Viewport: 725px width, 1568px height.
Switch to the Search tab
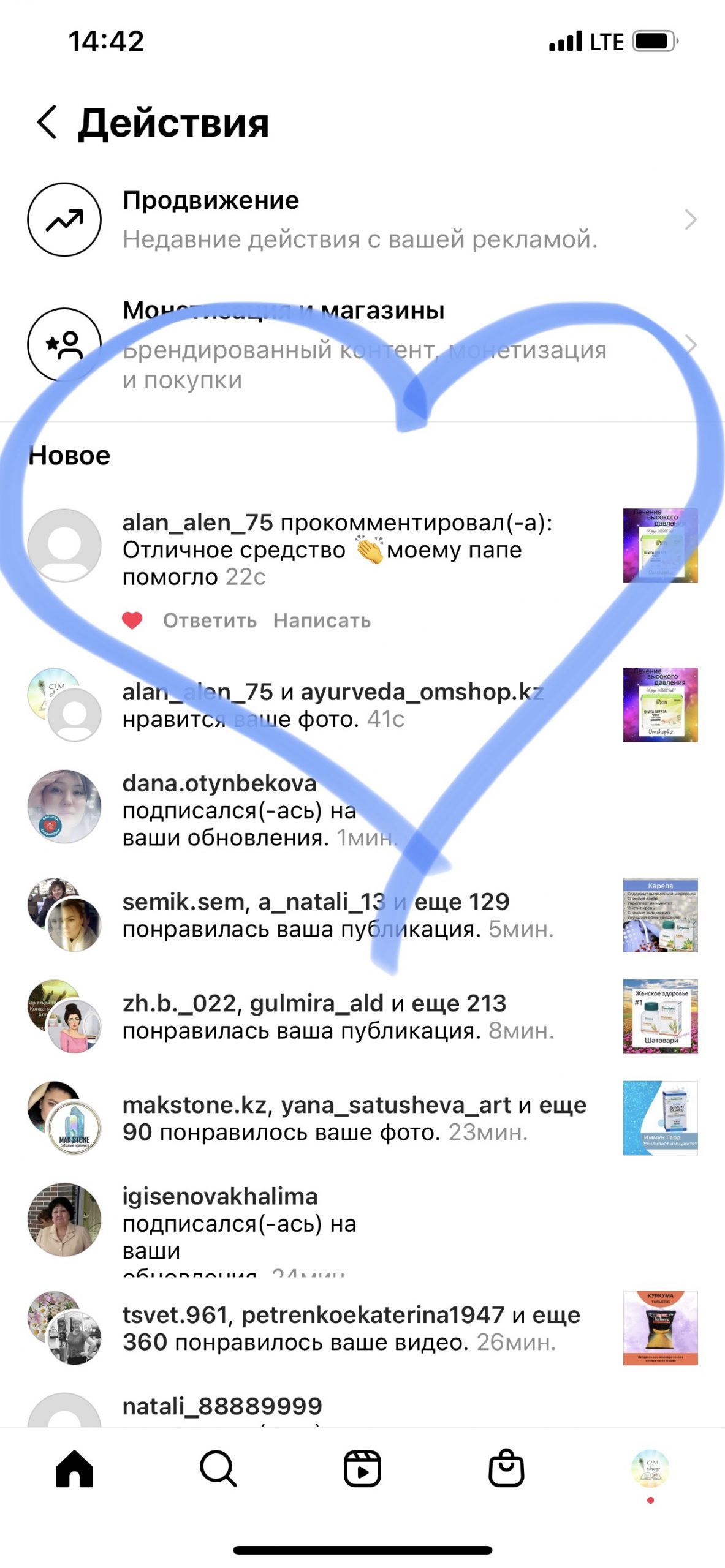point(218,1469)
